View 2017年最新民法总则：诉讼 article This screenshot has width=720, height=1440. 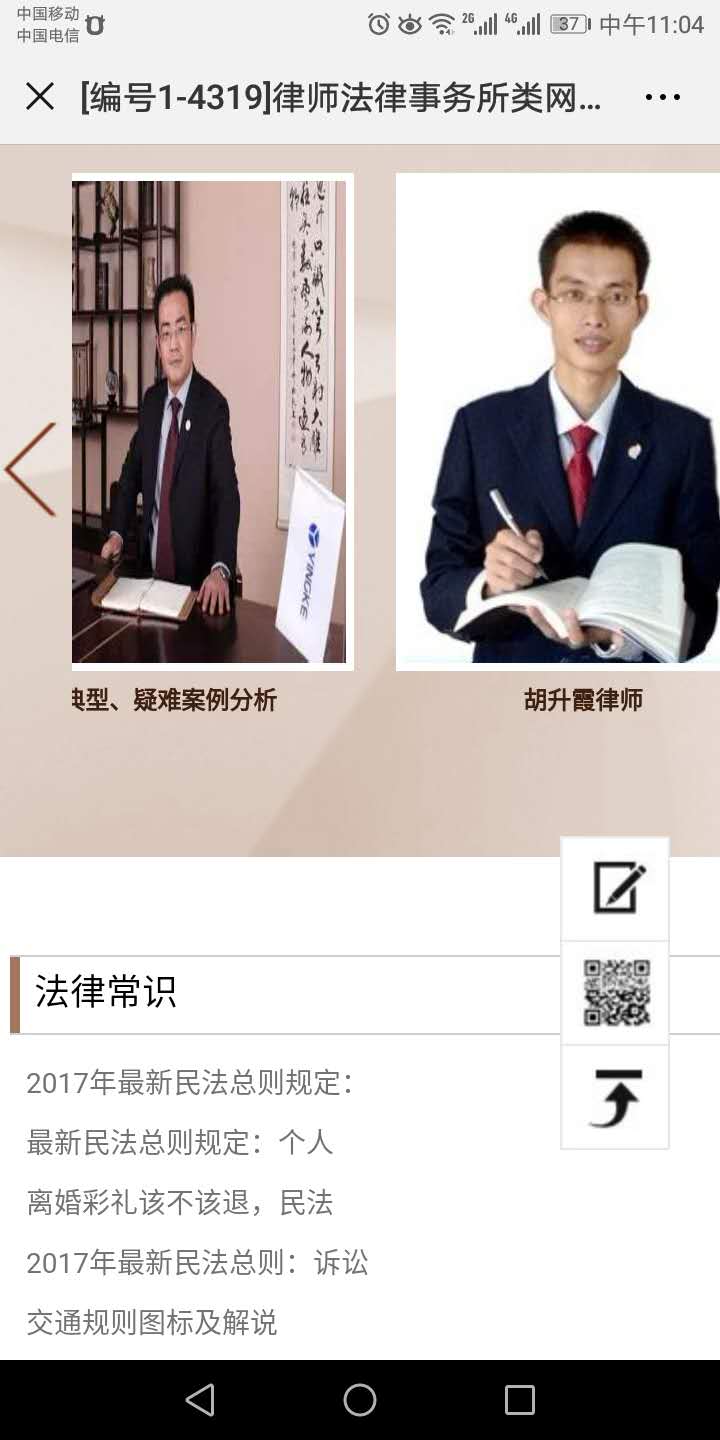click(x=198, y=1263)
